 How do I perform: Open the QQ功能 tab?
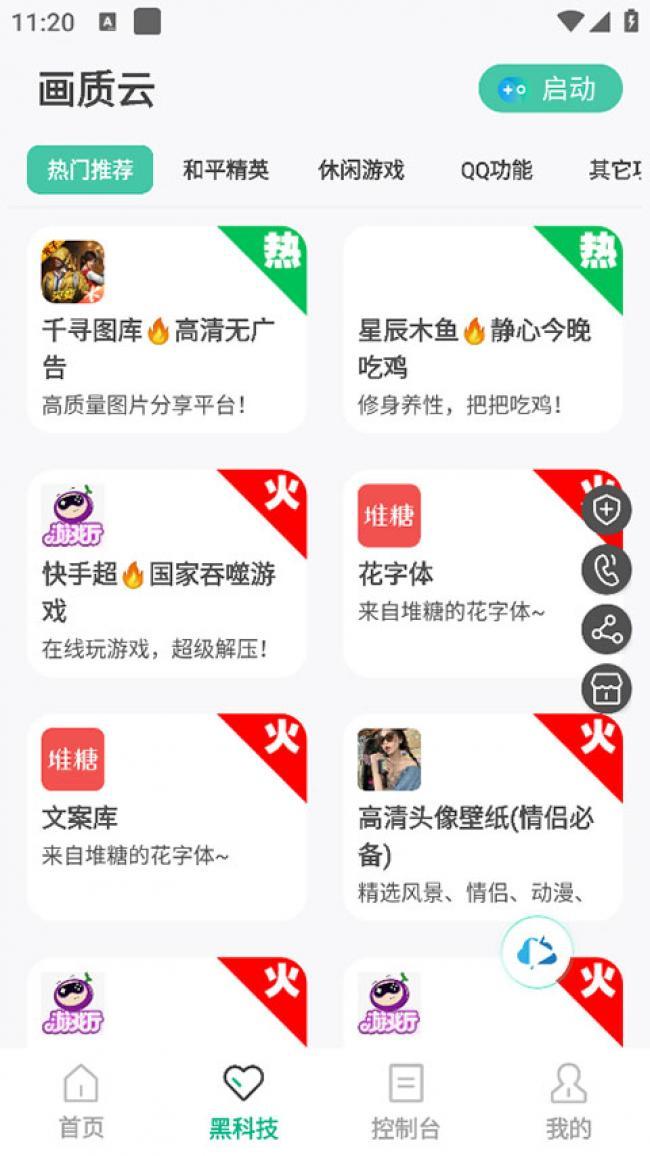tap(496, 170)
